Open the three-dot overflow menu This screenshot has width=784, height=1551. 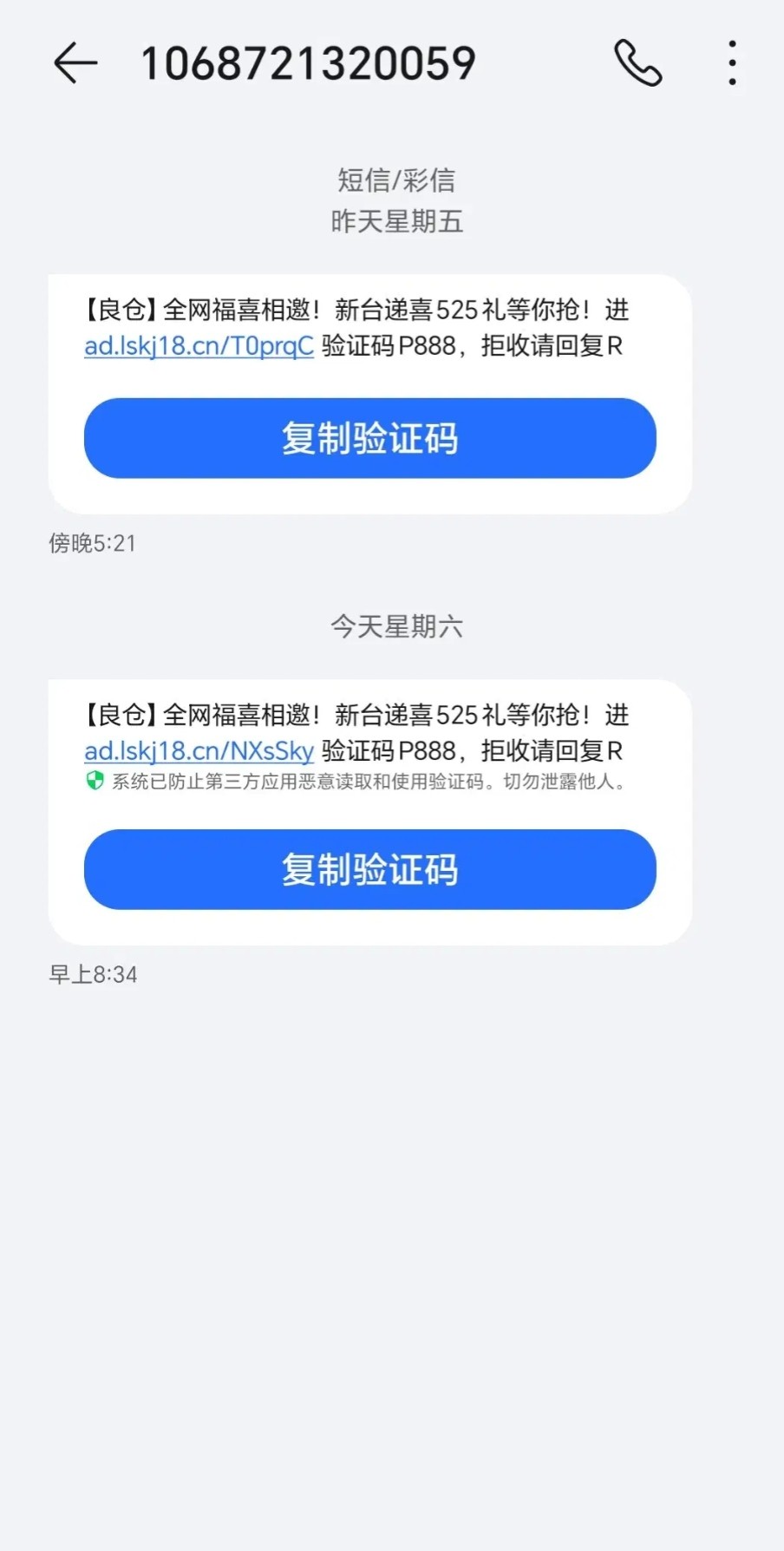tap(733, 63)
